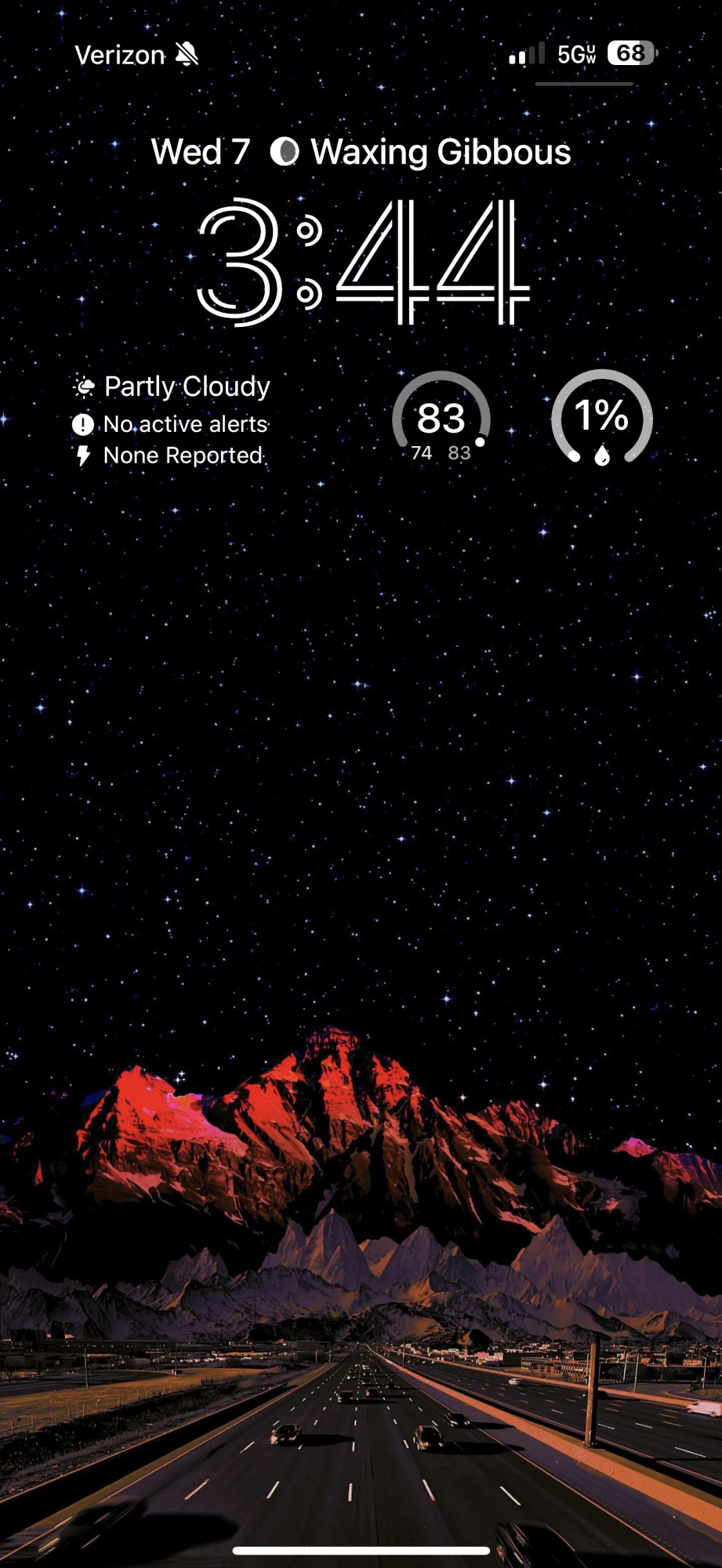The width and height of the screenshot is (722, 1568).
Task: Open the temperature gauge showing 83
Action: [x=441, y=418]
